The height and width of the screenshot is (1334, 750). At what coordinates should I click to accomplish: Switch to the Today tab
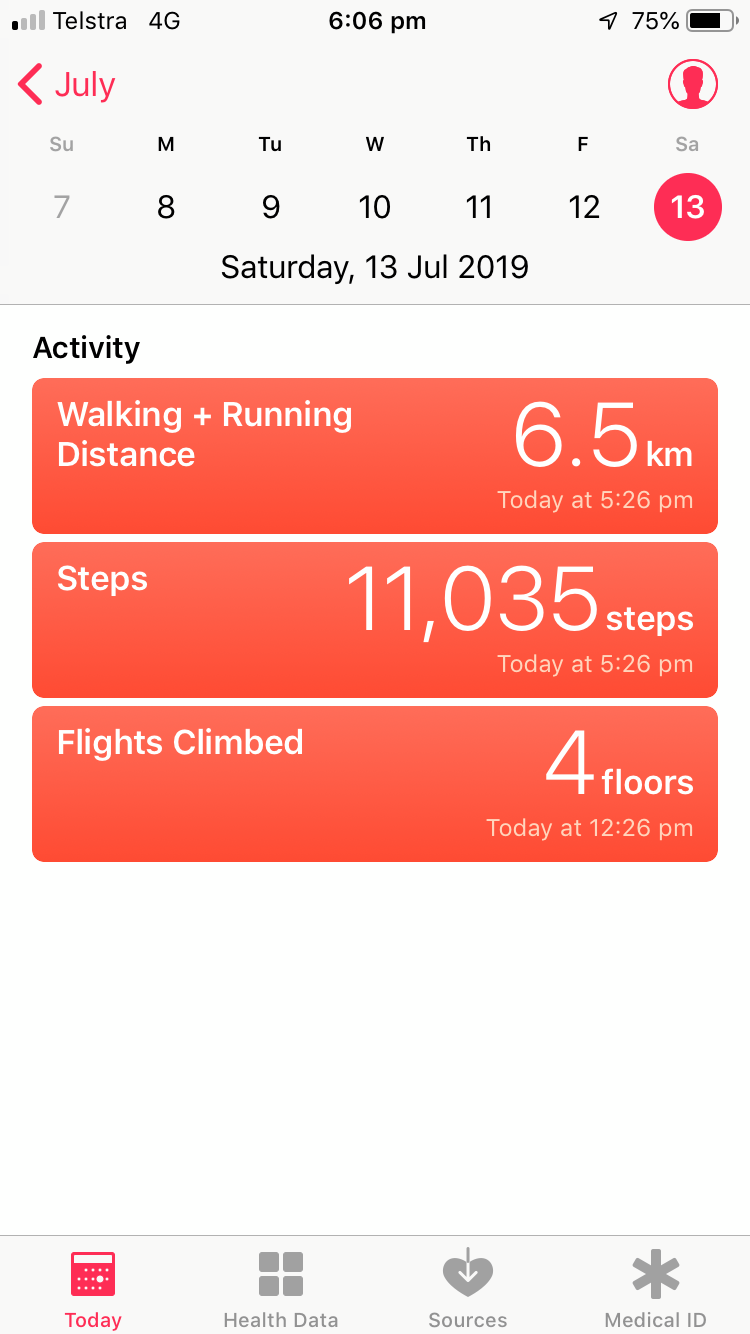click(93, 1288)
